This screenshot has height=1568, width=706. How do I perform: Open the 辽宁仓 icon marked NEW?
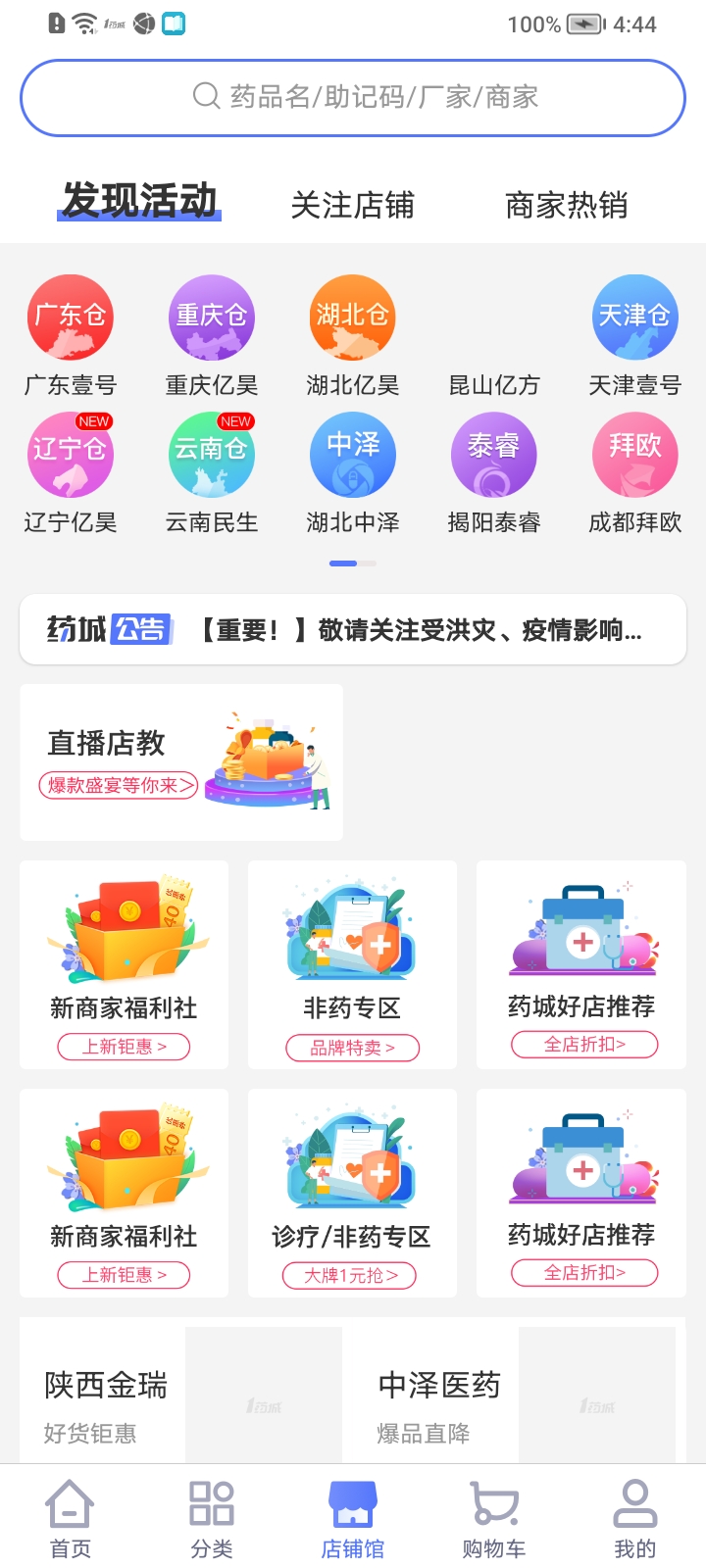tap(70, 454)
